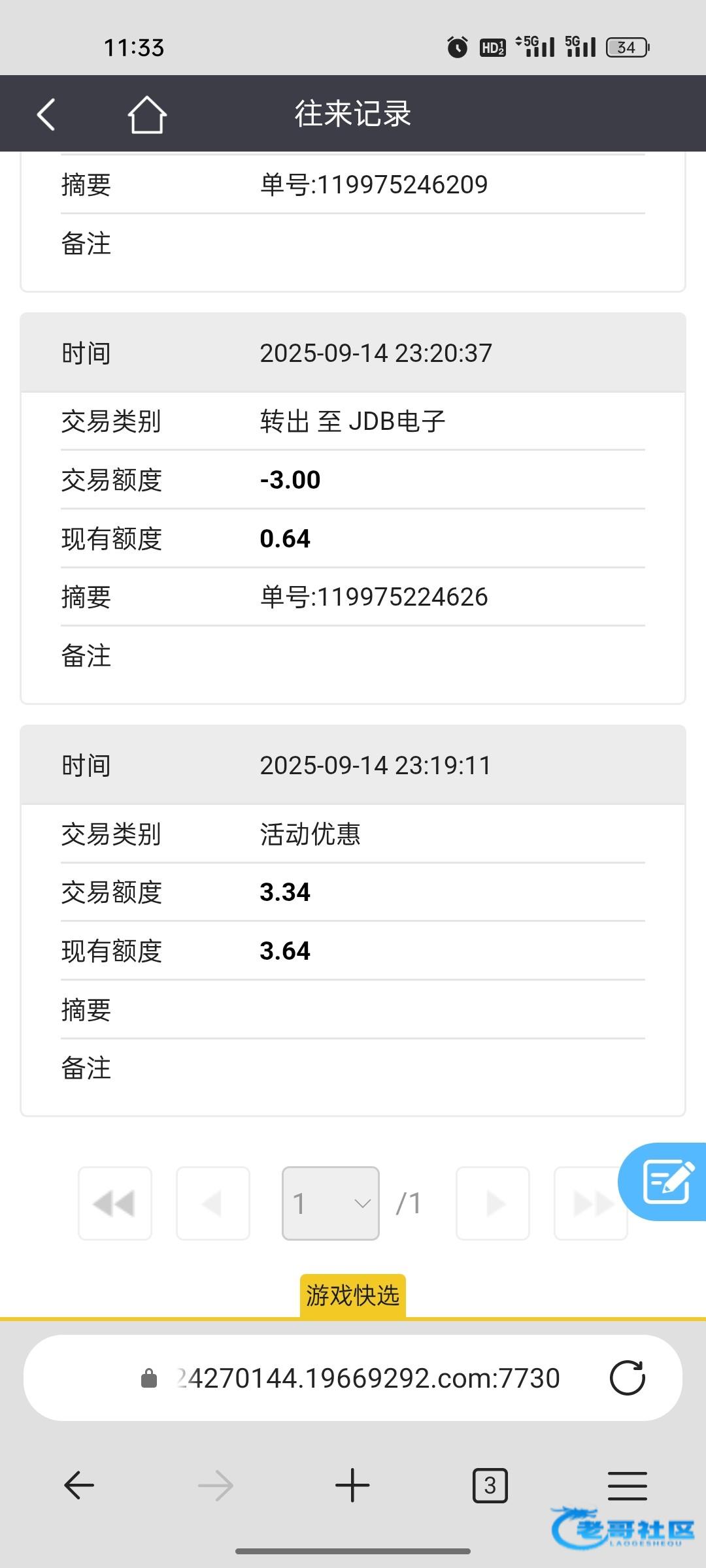The height and width of the screenshot is (1568, 706).
Task: Navigate back in the browser
Action: (79, 1486)
